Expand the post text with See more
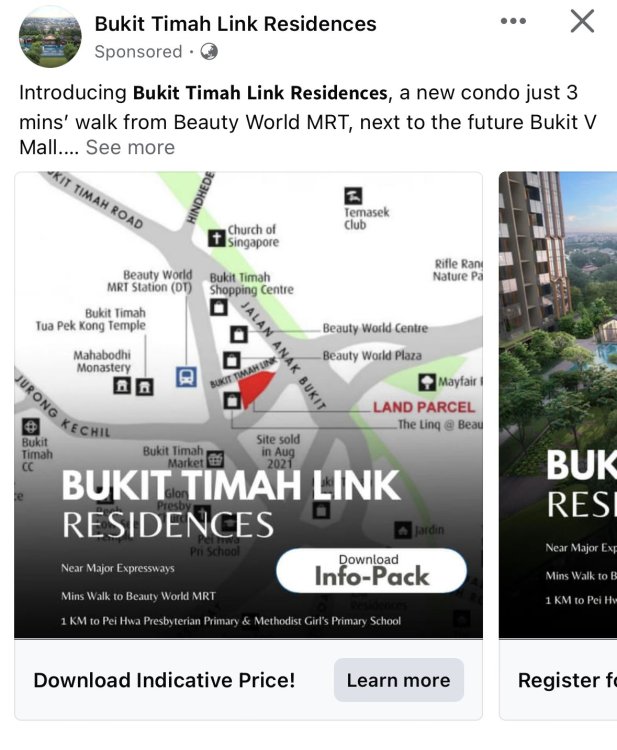 pos(130,147)
